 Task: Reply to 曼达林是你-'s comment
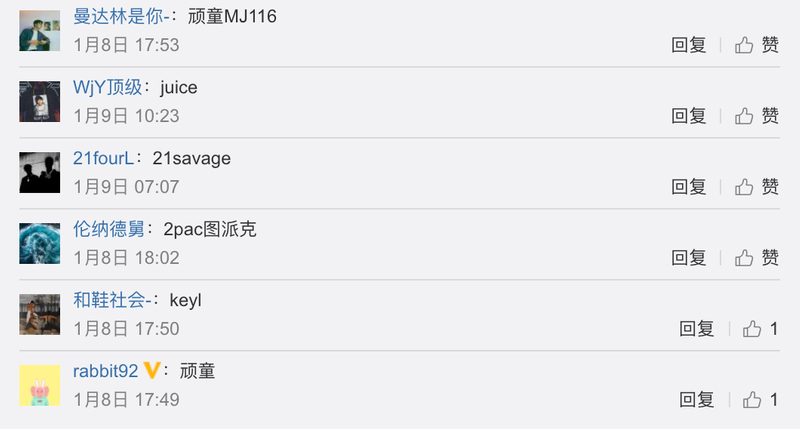click(689, 45)
